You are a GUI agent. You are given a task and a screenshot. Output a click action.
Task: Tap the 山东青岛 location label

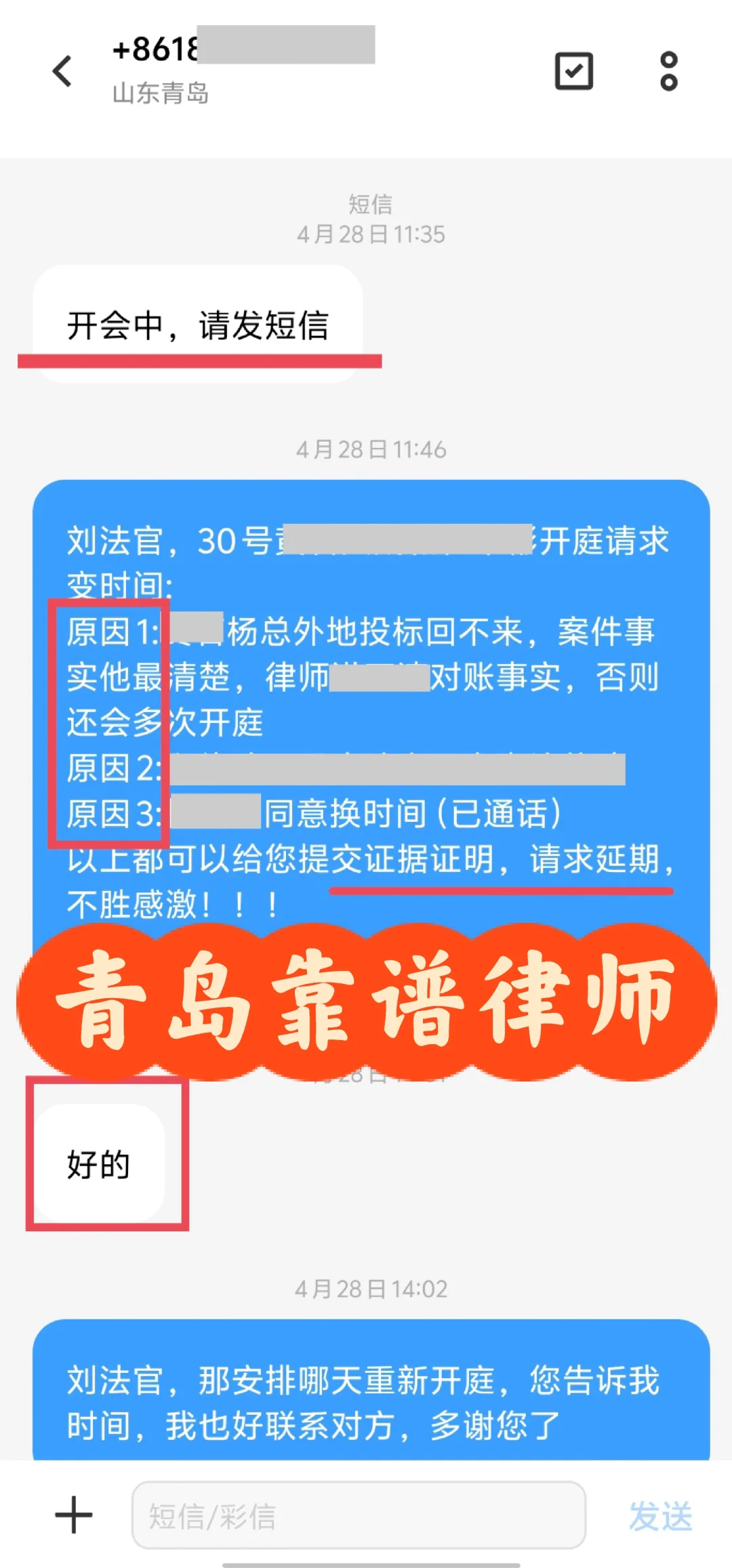pyautogui.click(x=161, y=94)
